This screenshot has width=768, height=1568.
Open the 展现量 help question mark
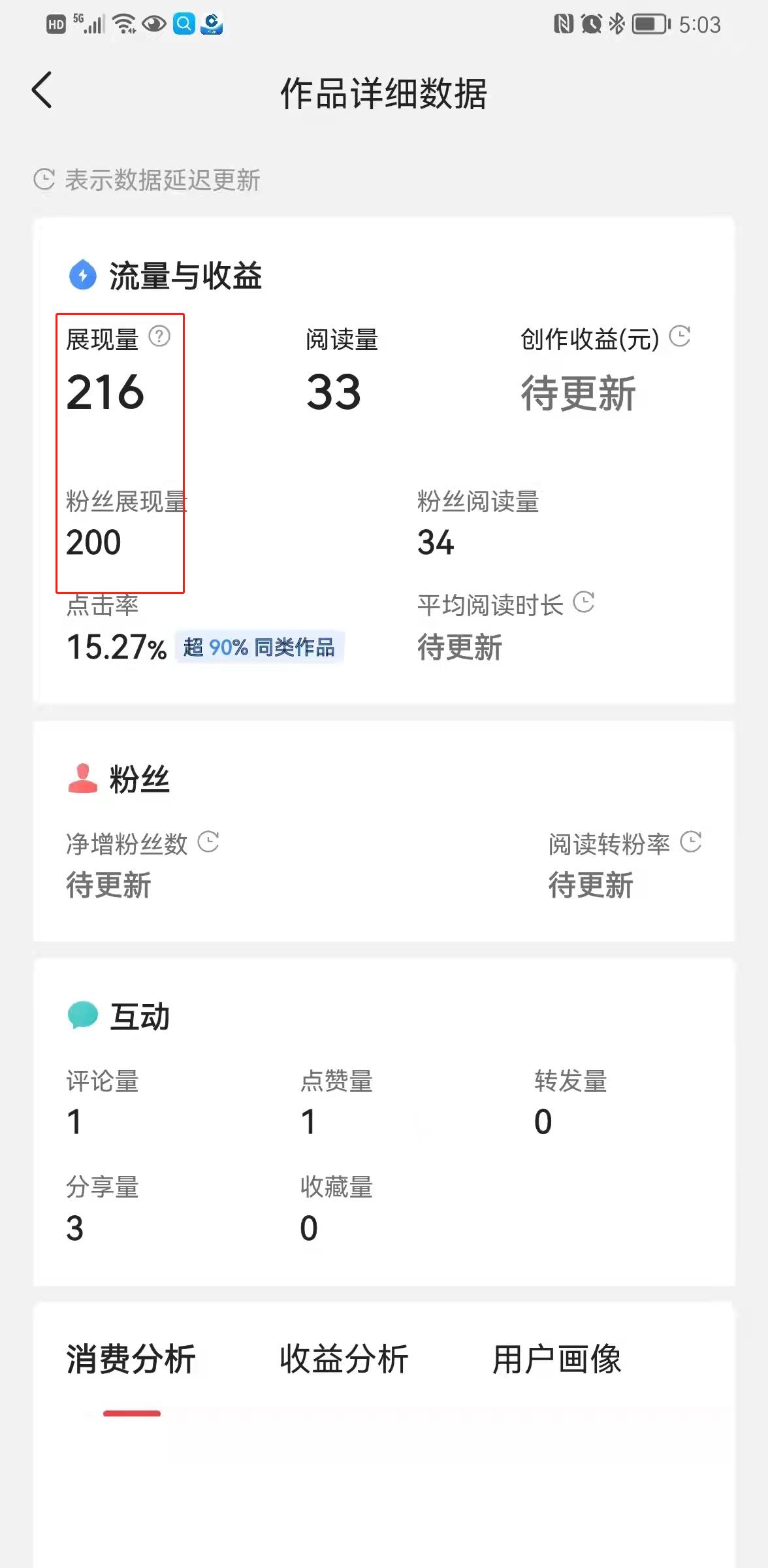click(x=160, y=337)
